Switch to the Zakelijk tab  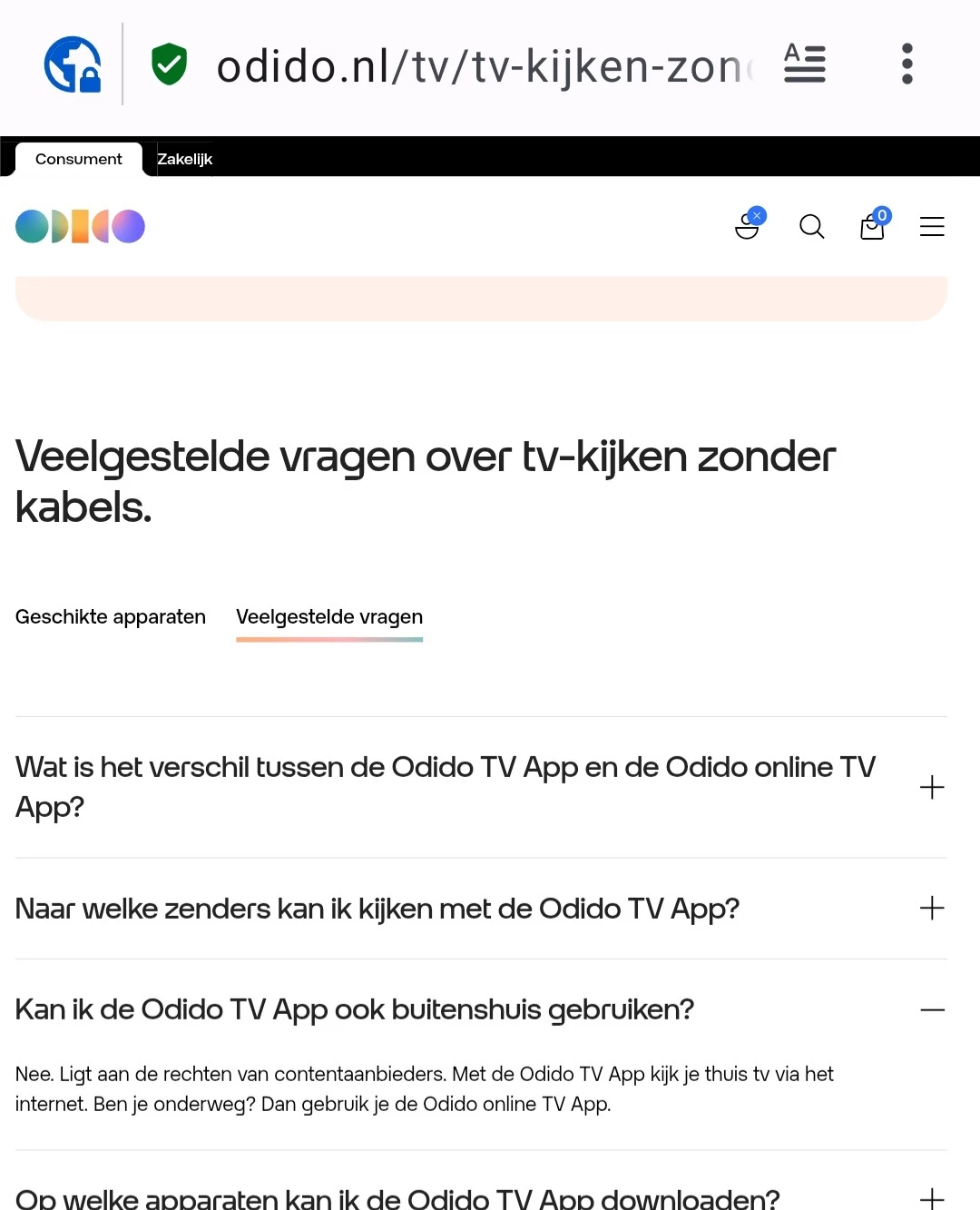(184, 159)
